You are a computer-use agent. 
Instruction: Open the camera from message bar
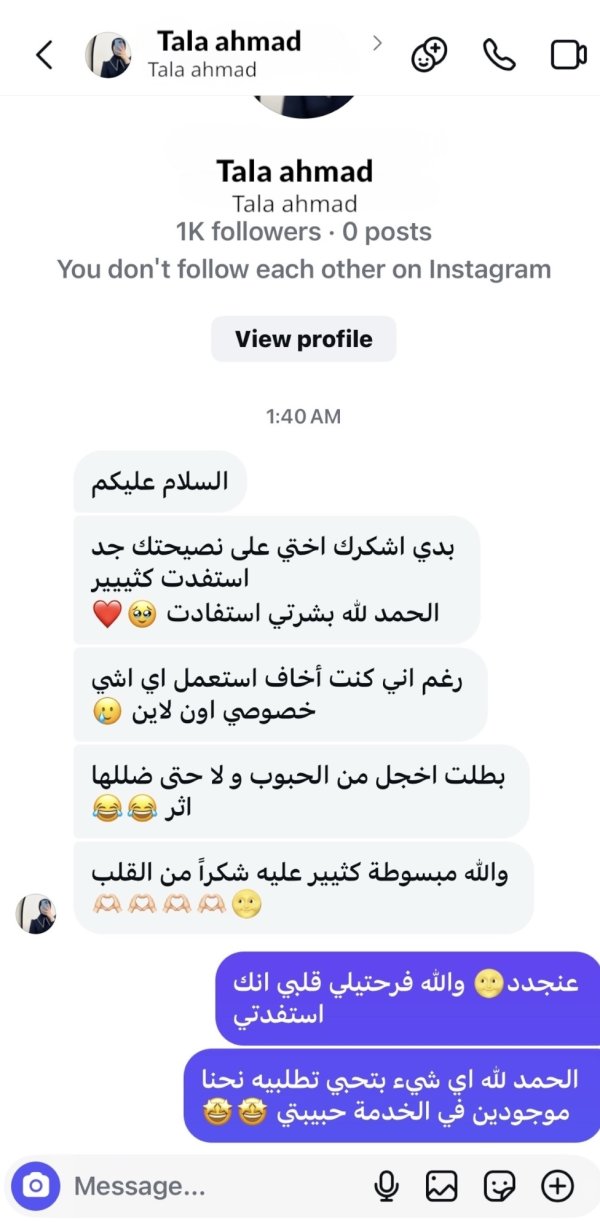[x=36, y=1186]
